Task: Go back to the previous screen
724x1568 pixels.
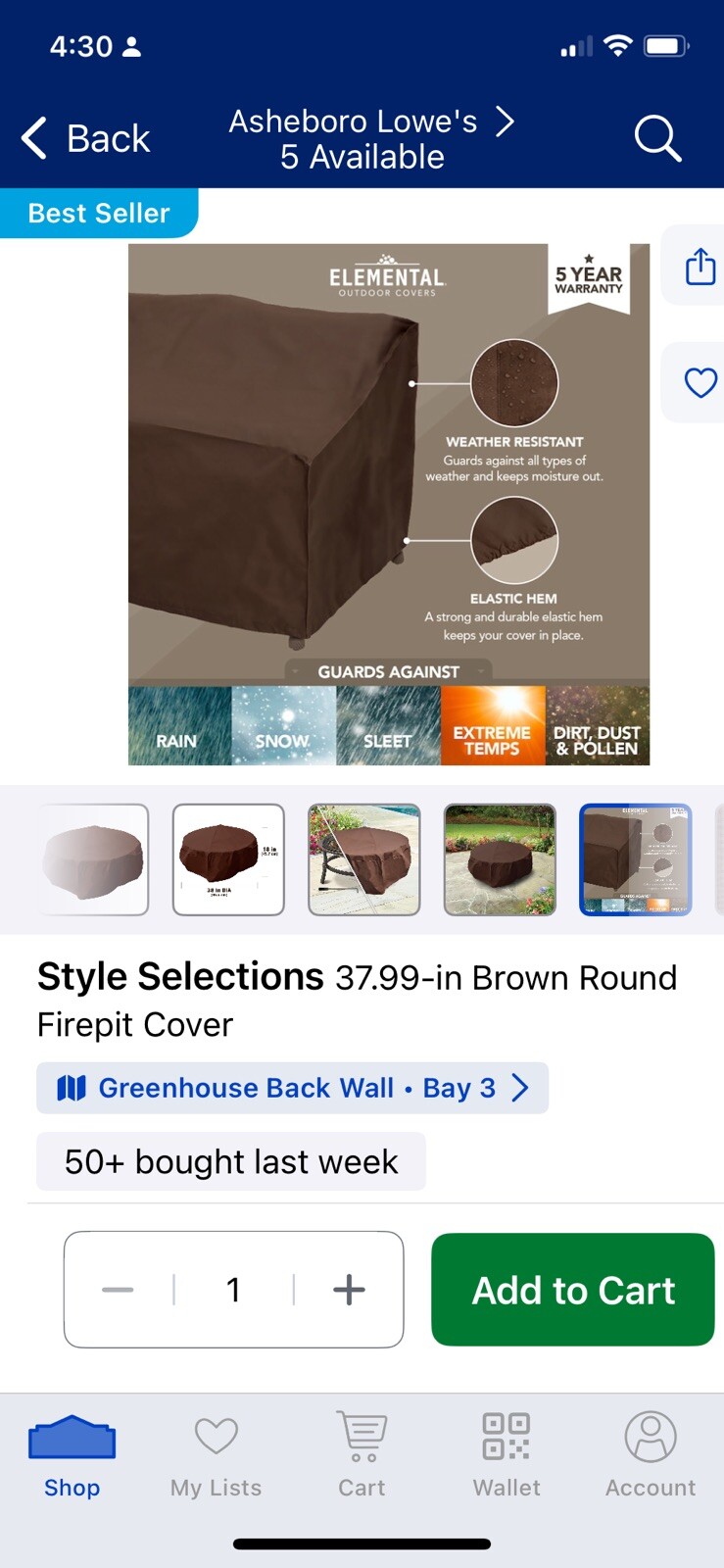Action: pos(86,138)
